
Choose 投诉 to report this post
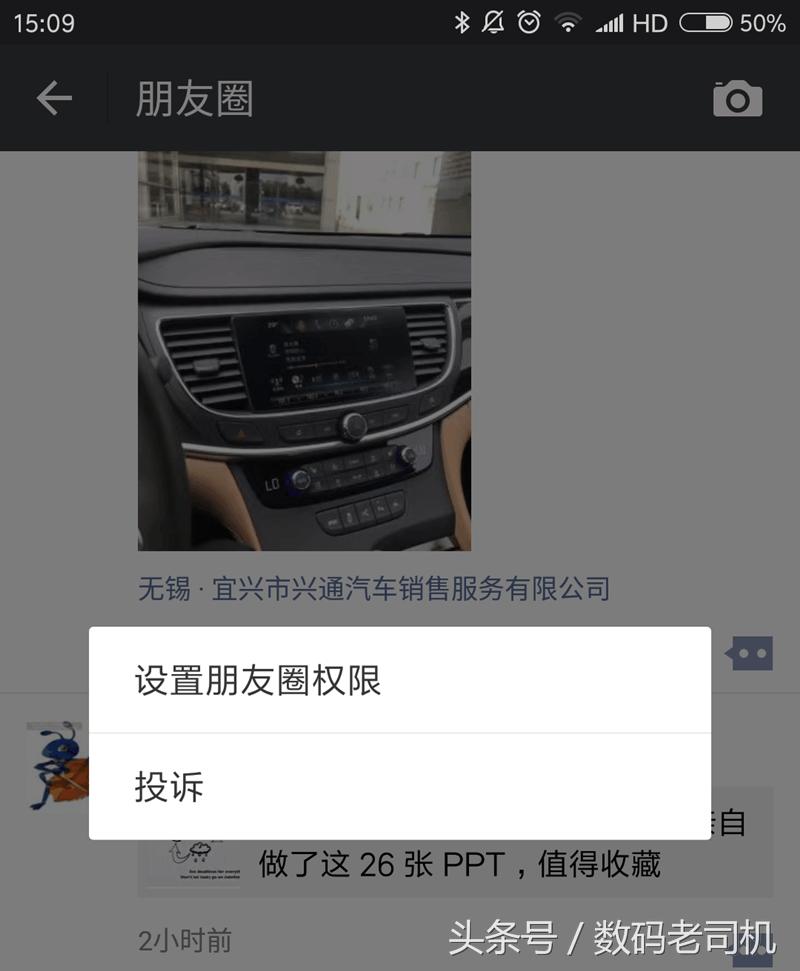coord(167,787)
